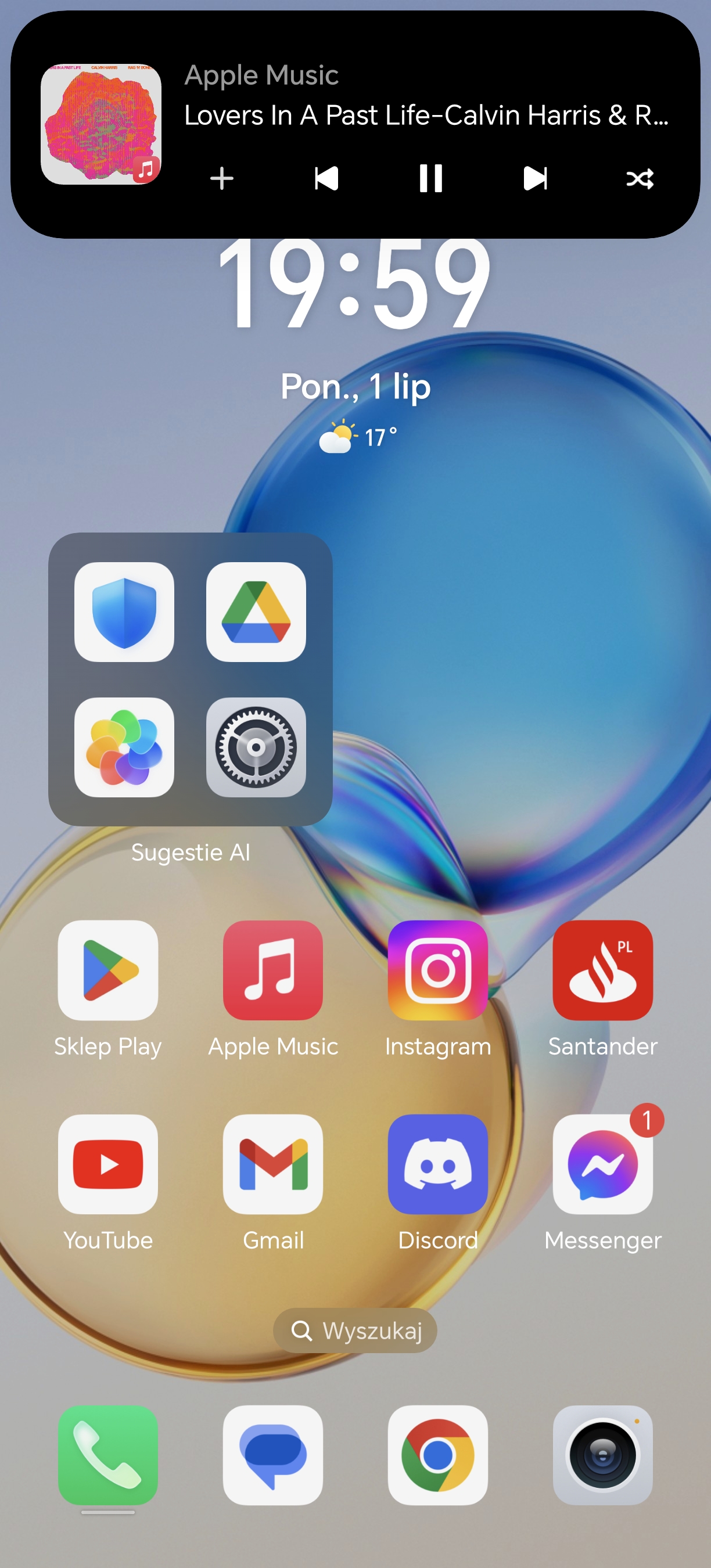Open Google Drive from Sugestie AI folder
The width and height of the screenshot is (711, 1568).
[256, 612]
